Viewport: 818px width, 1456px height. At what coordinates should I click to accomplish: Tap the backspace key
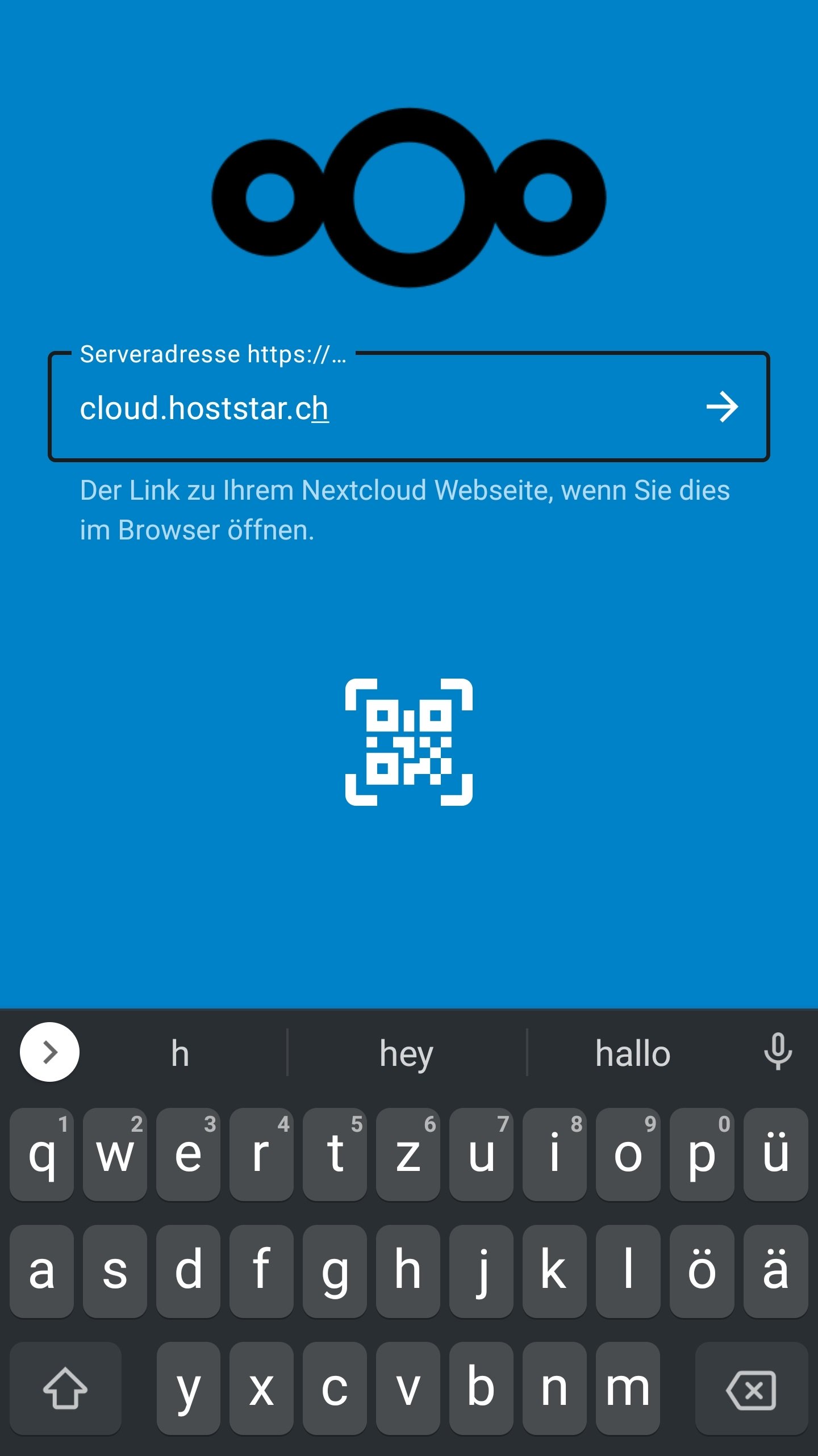click(751, 1390)
